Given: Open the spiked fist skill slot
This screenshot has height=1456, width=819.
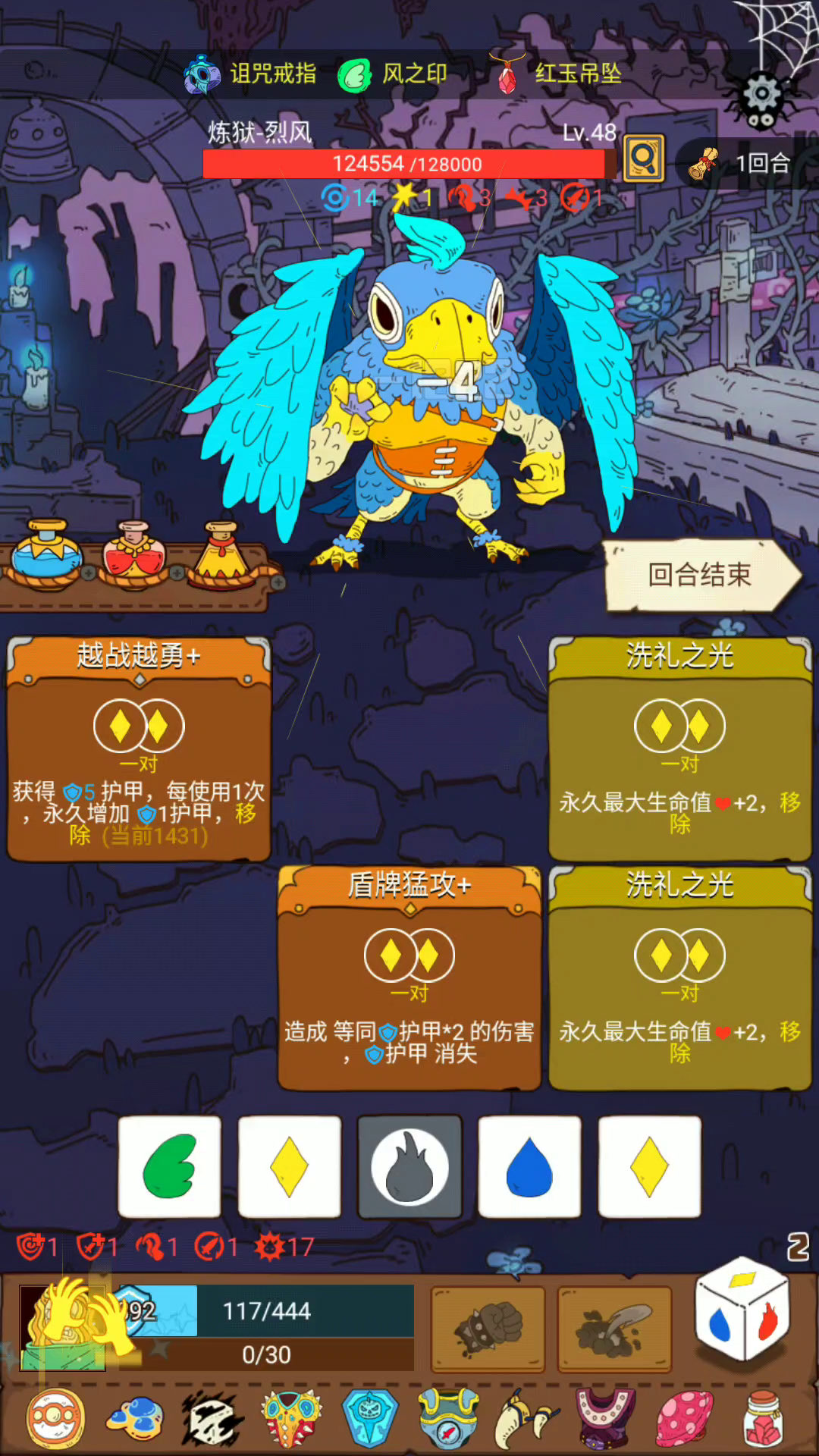Looking at the screenshot, I should pyautogui.click(x=488, y=1329).
